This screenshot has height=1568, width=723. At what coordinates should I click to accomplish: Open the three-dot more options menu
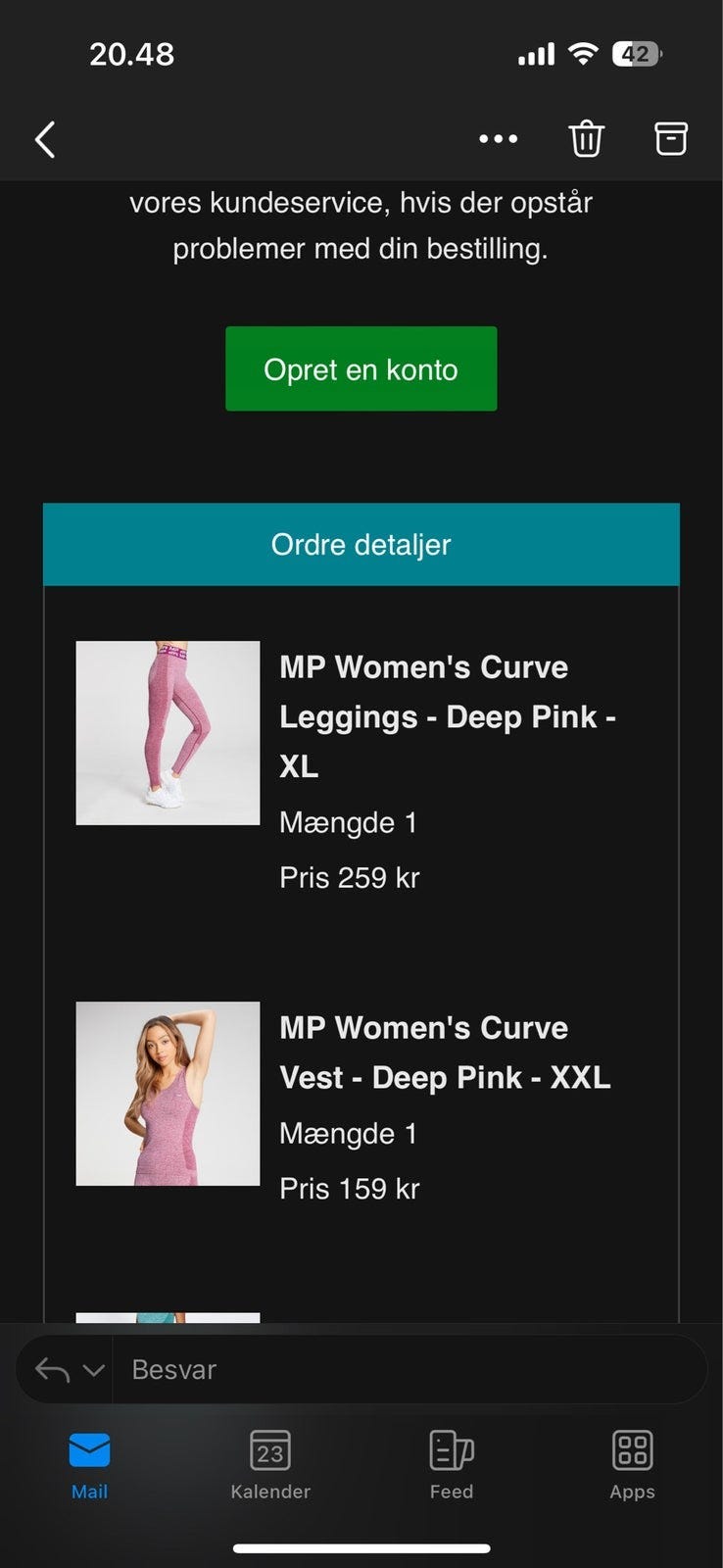point(498,139)
